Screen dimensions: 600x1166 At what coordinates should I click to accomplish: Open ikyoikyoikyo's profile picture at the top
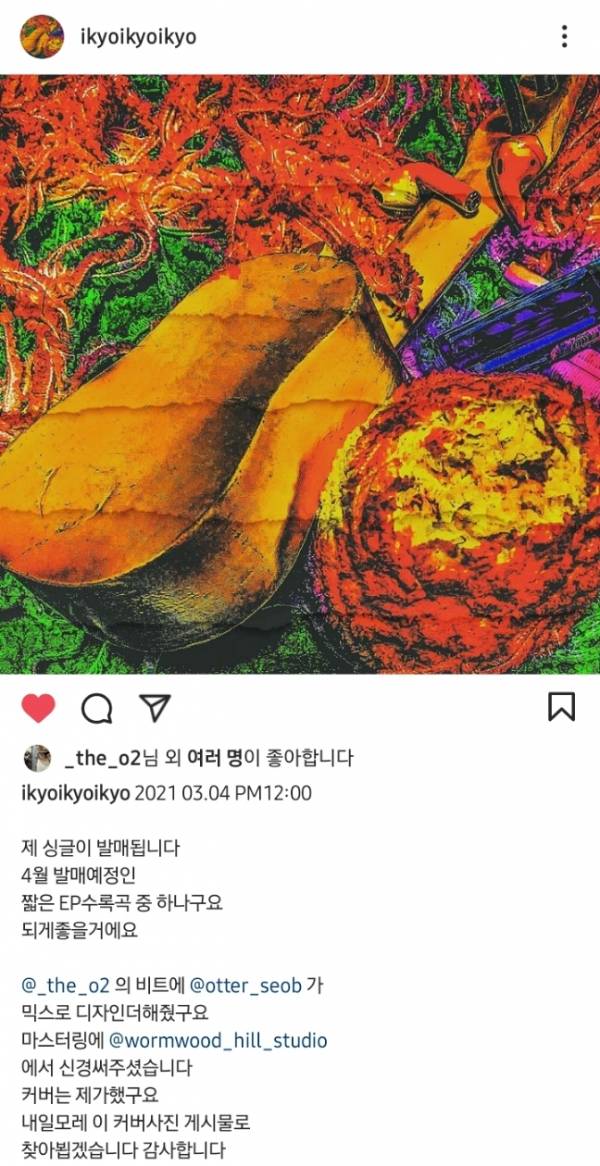click(x=42, y=37)
